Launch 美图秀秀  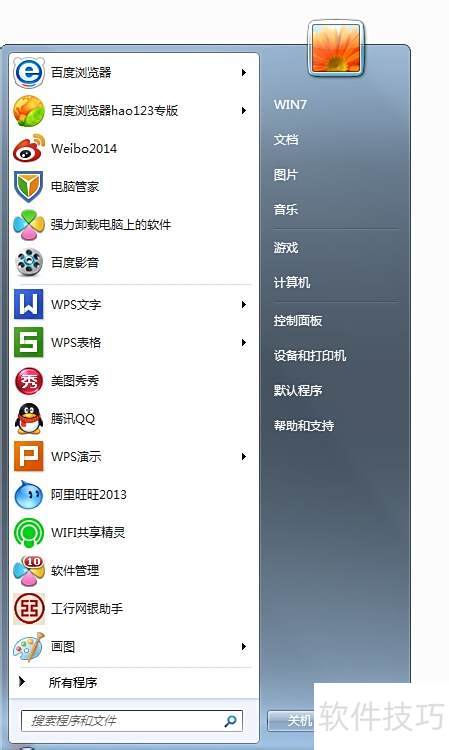130,381
